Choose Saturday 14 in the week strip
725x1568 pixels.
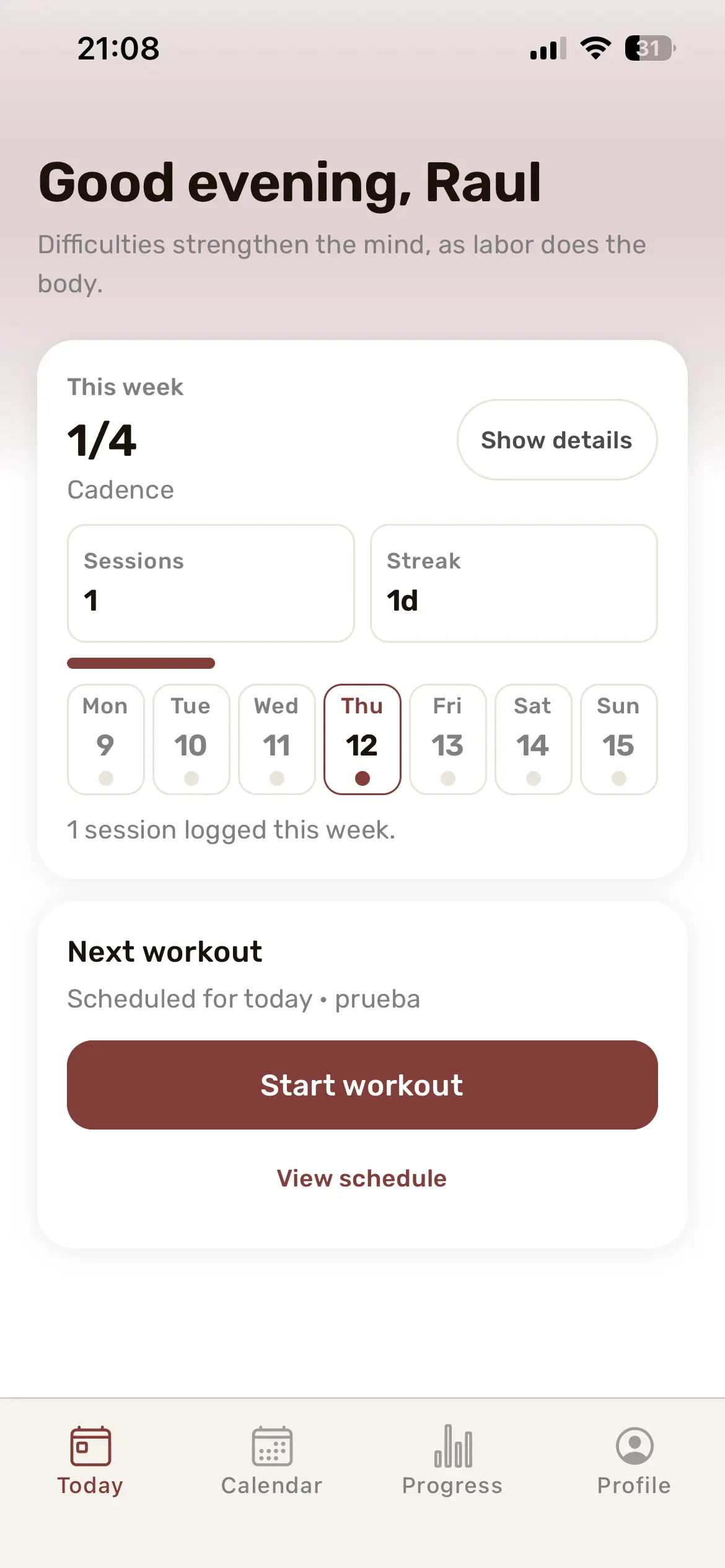point(533,739)
